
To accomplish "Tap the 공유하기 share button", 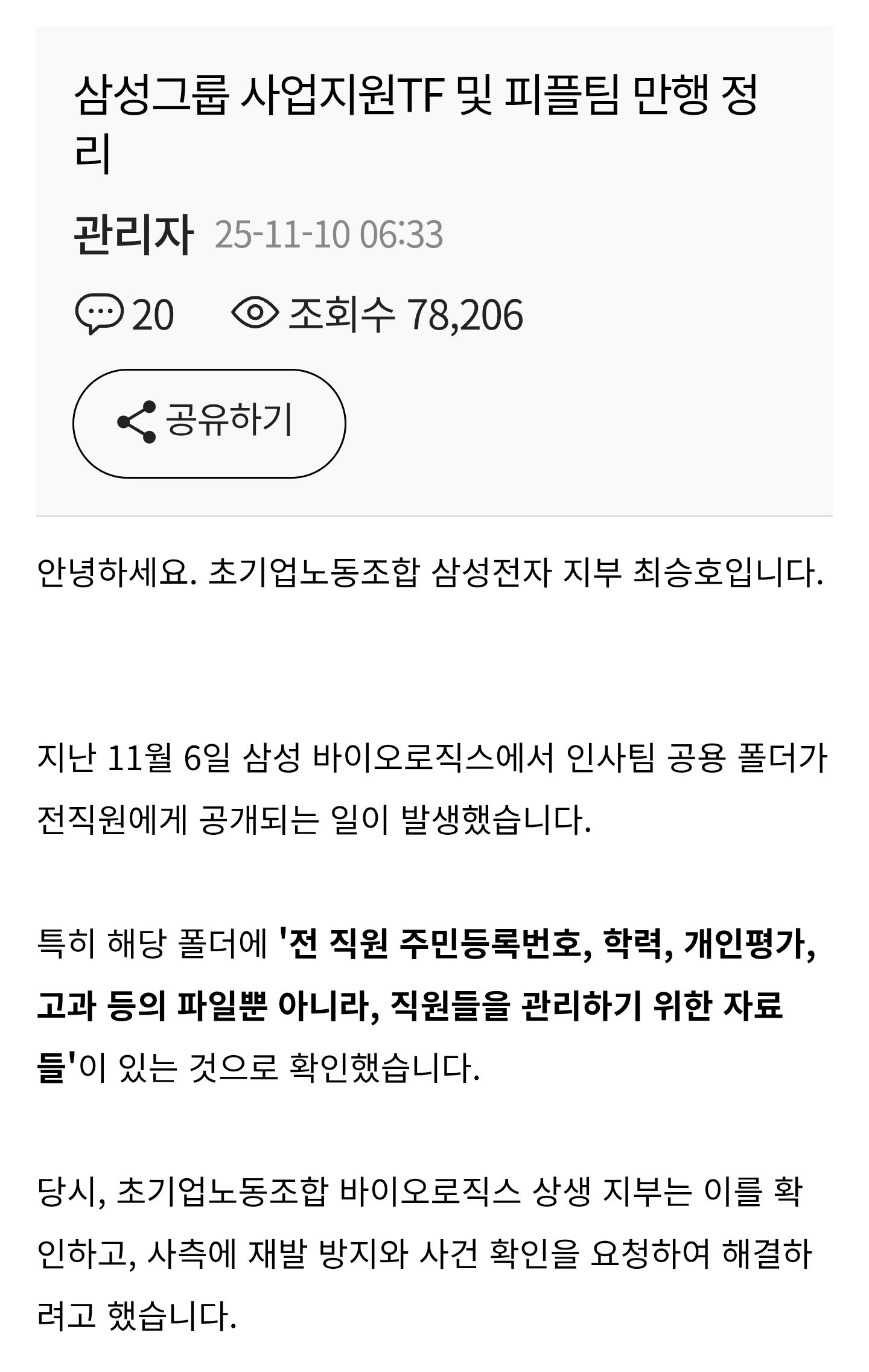I will (x=209, y=423).
